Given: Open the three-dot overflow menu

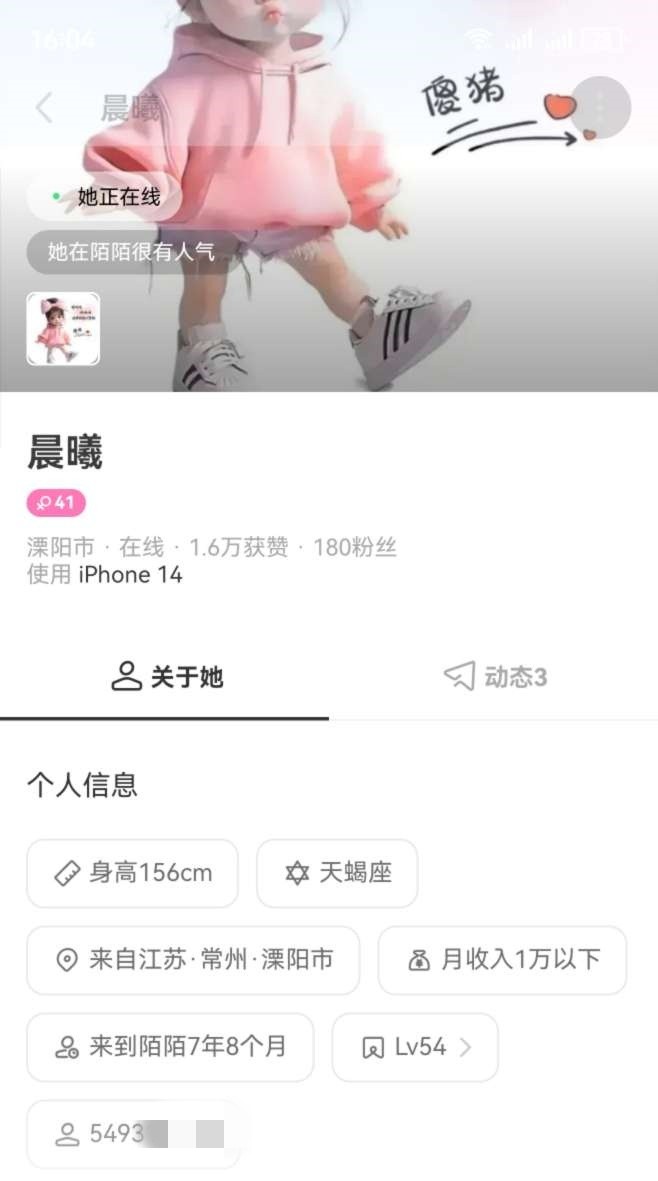Looking at the screenshot, I should click(x=600, y=106).
